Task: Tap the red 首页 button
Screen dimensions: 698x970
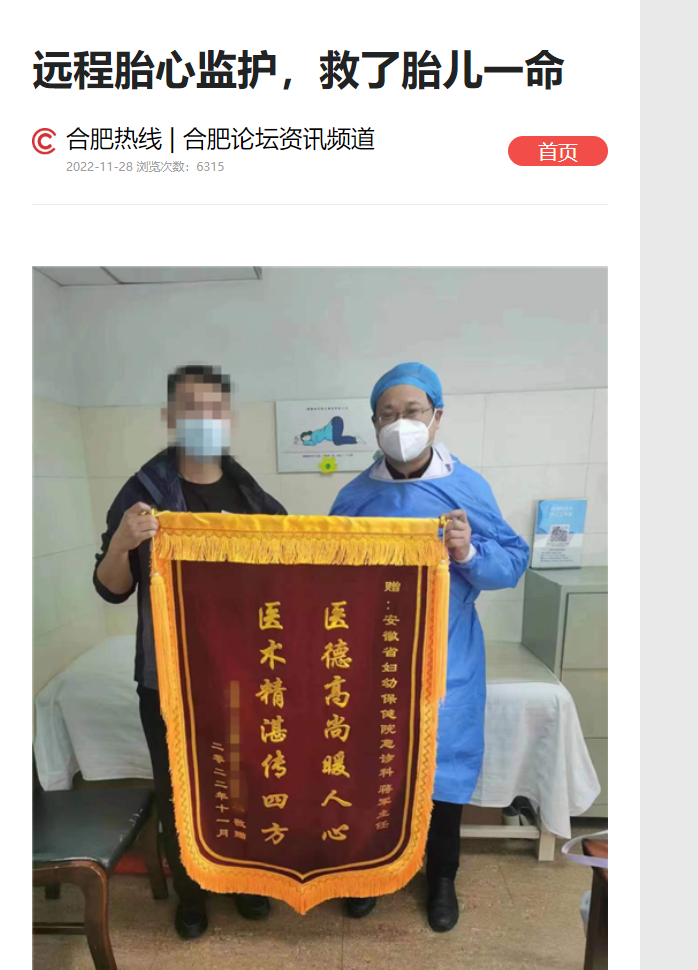Action: [557, 151]
